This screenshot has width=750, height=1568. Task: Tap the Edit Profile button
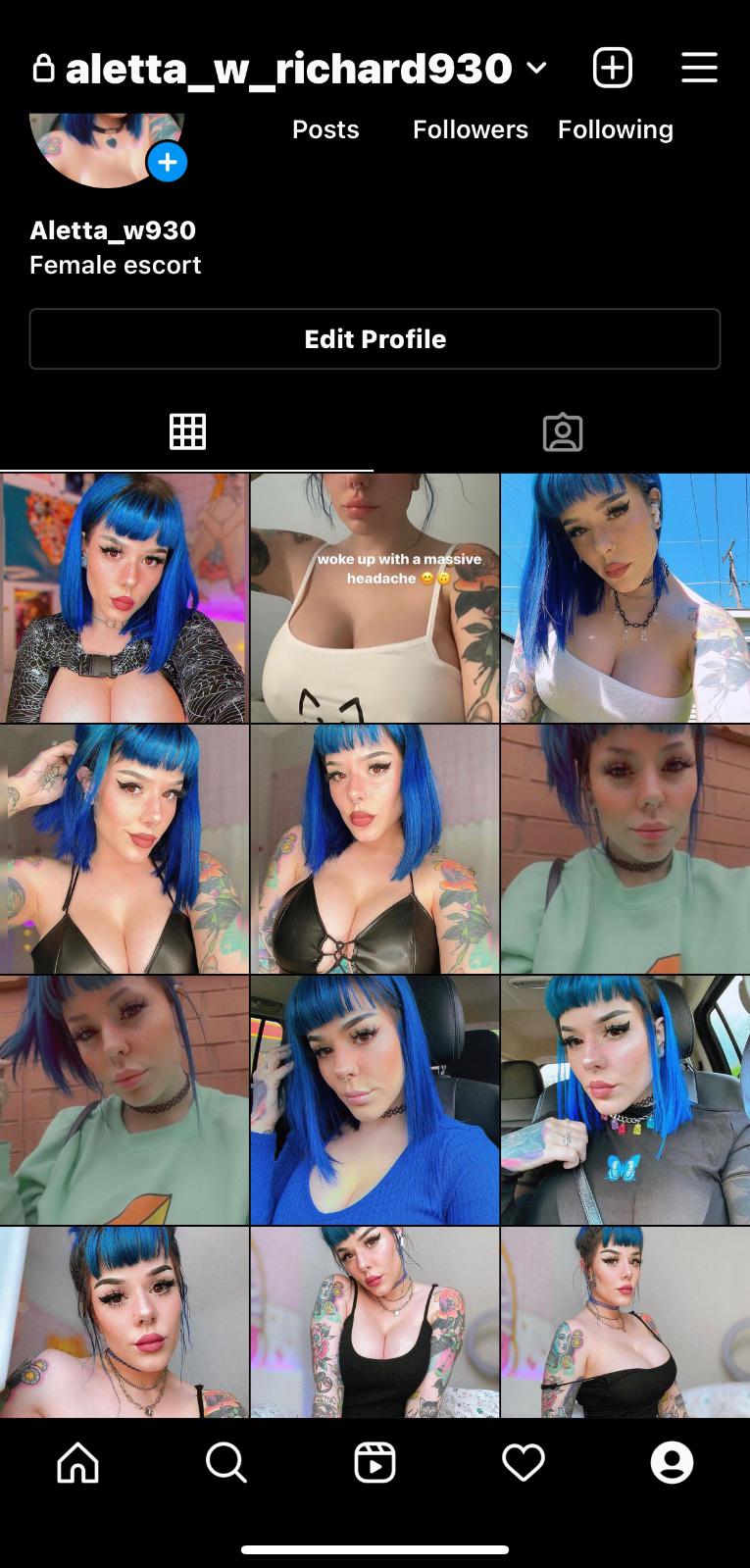coord(375,339)
